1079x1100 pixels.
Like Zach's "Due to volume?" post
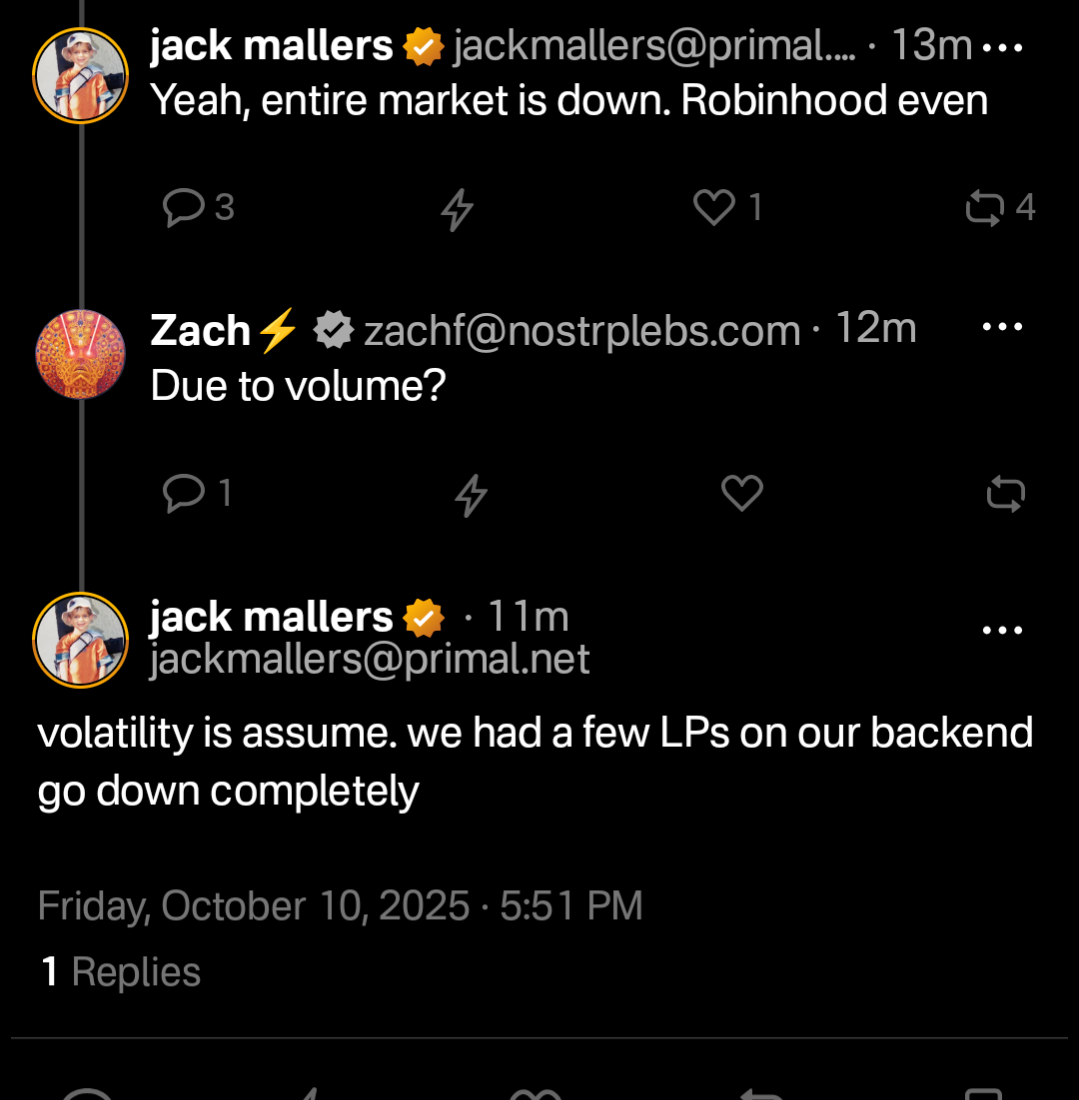(741, 494)
